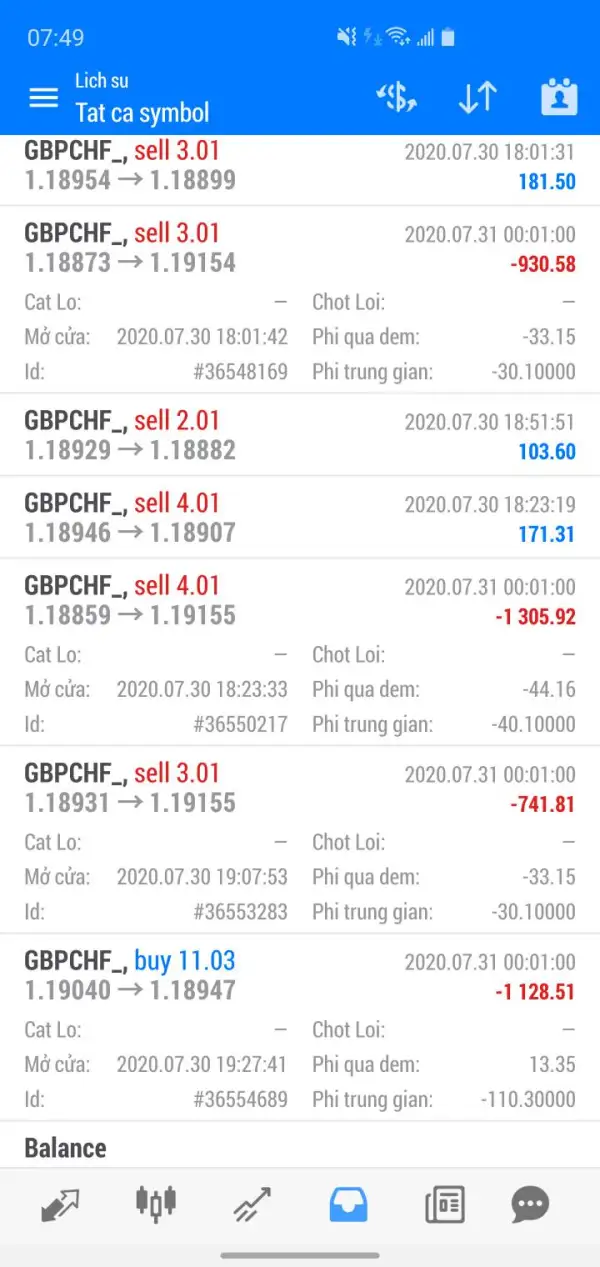The width and height of the screenshot is (600, 1267).
Task: Expand the sell 3.01 trade with 181.50 profit
Action: point(300,167)
